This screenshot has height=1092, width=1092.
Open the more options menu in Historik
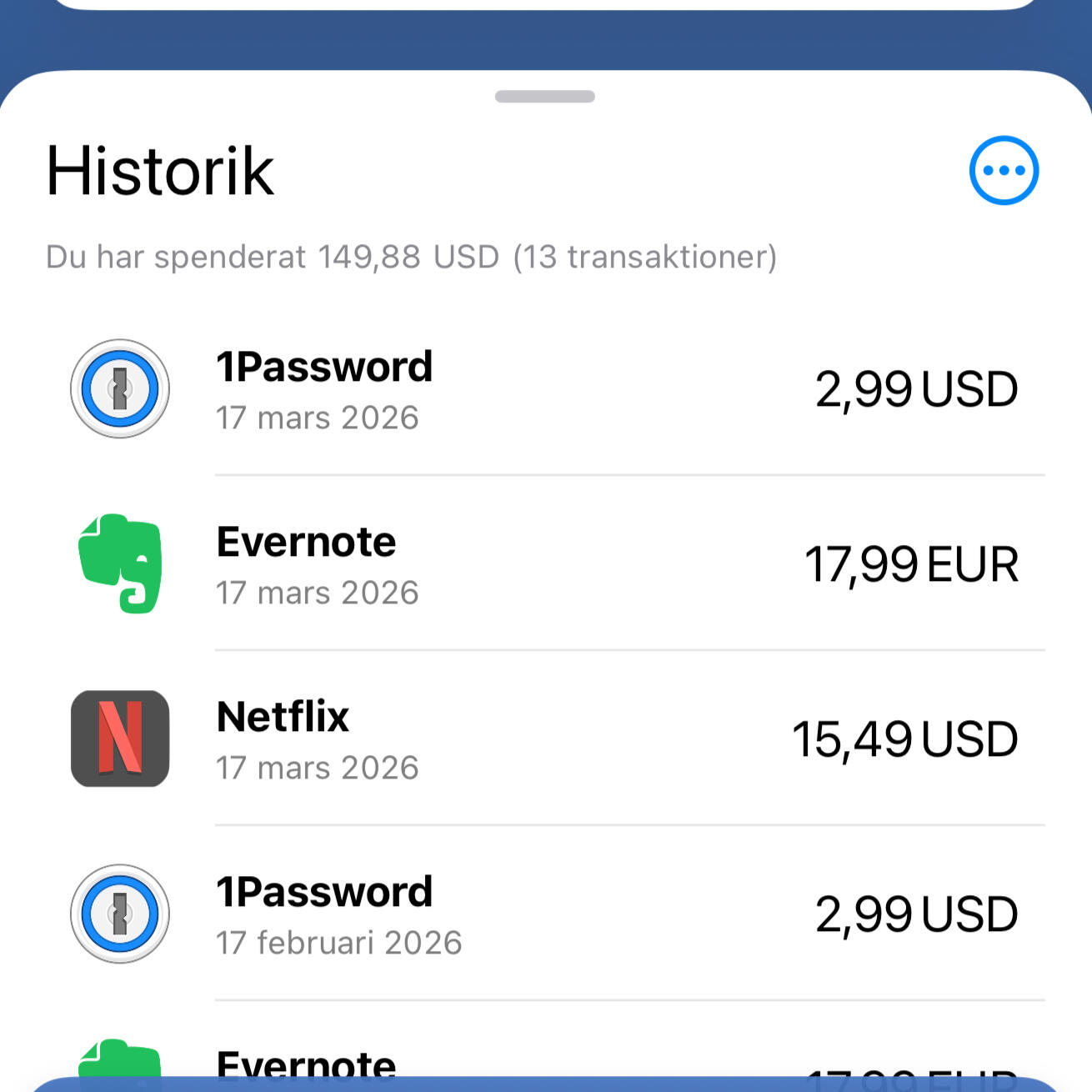(1004, 170)
